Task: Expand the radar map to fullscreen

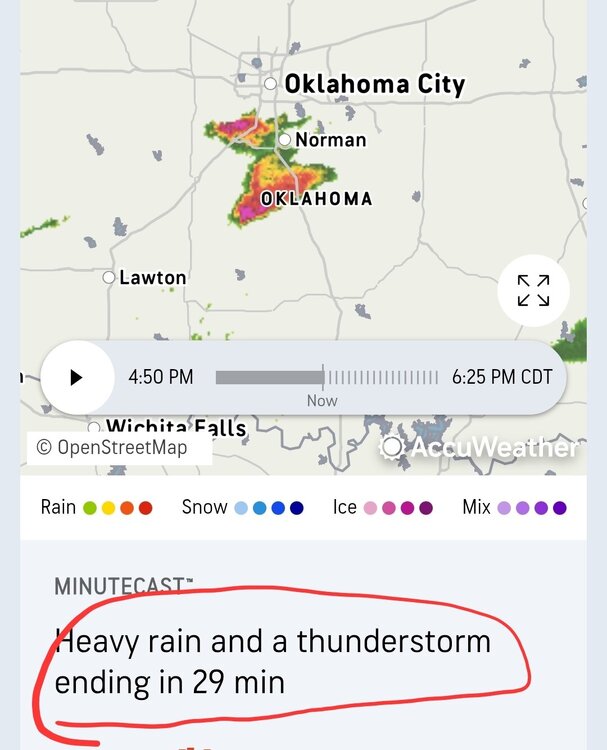Action: (533, 291)
